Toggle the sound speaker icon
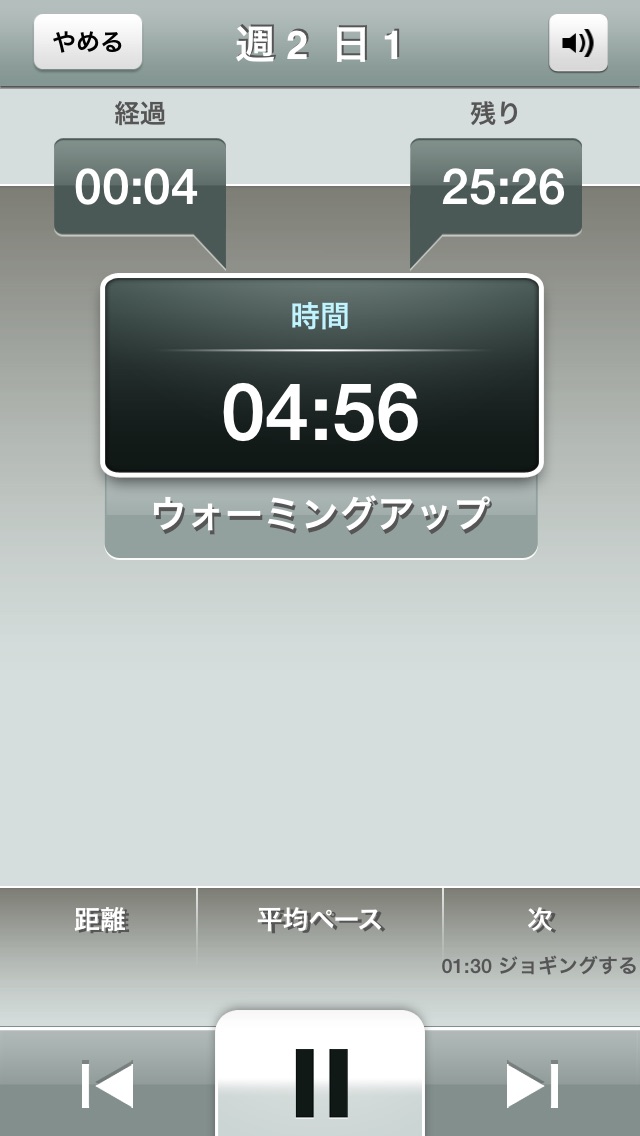Viewport: 640px width, 1136px height. (x=578, y=43)
